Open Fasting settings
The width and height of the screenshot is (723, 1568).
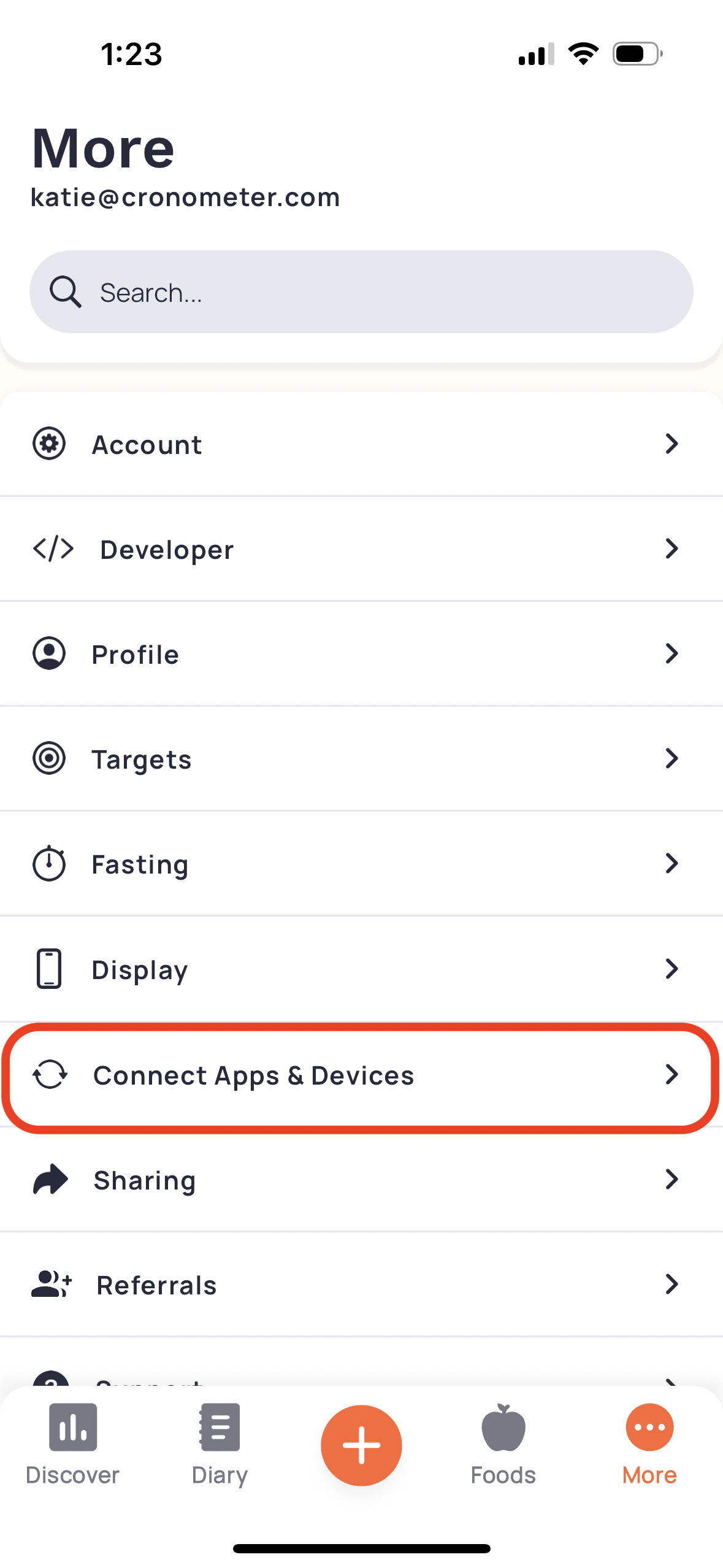tap(361, 864)
